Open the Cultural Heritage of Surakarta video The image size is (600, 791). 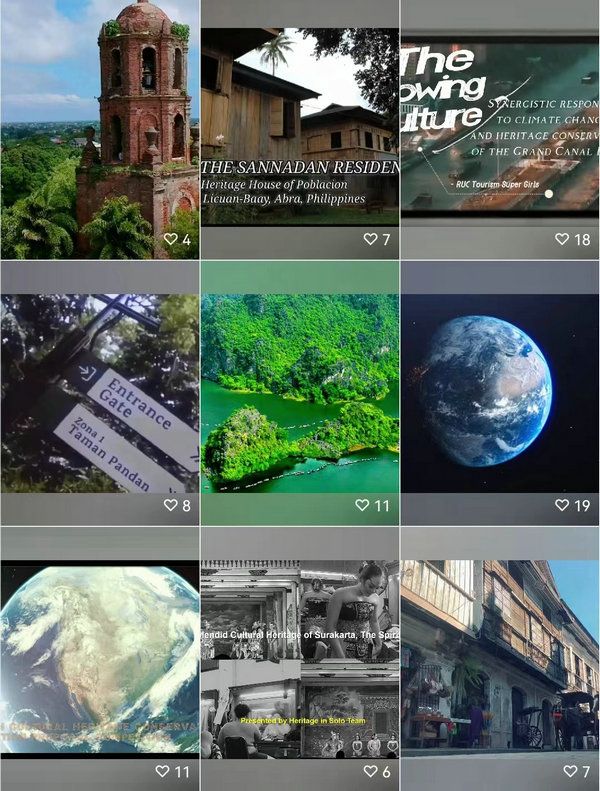point(299,655)
